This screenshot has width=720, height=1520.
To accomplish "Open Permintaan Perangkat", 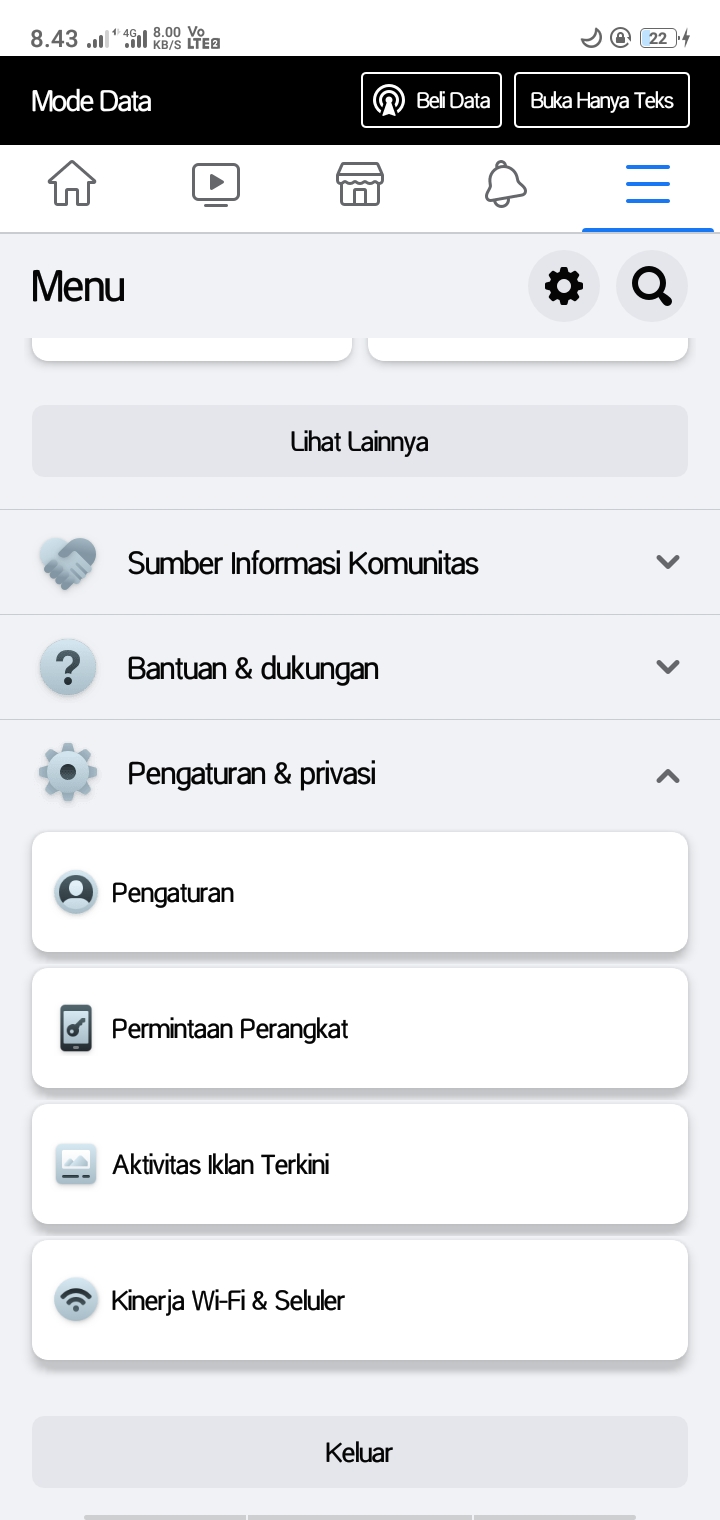I will [x=360, y=1028].
